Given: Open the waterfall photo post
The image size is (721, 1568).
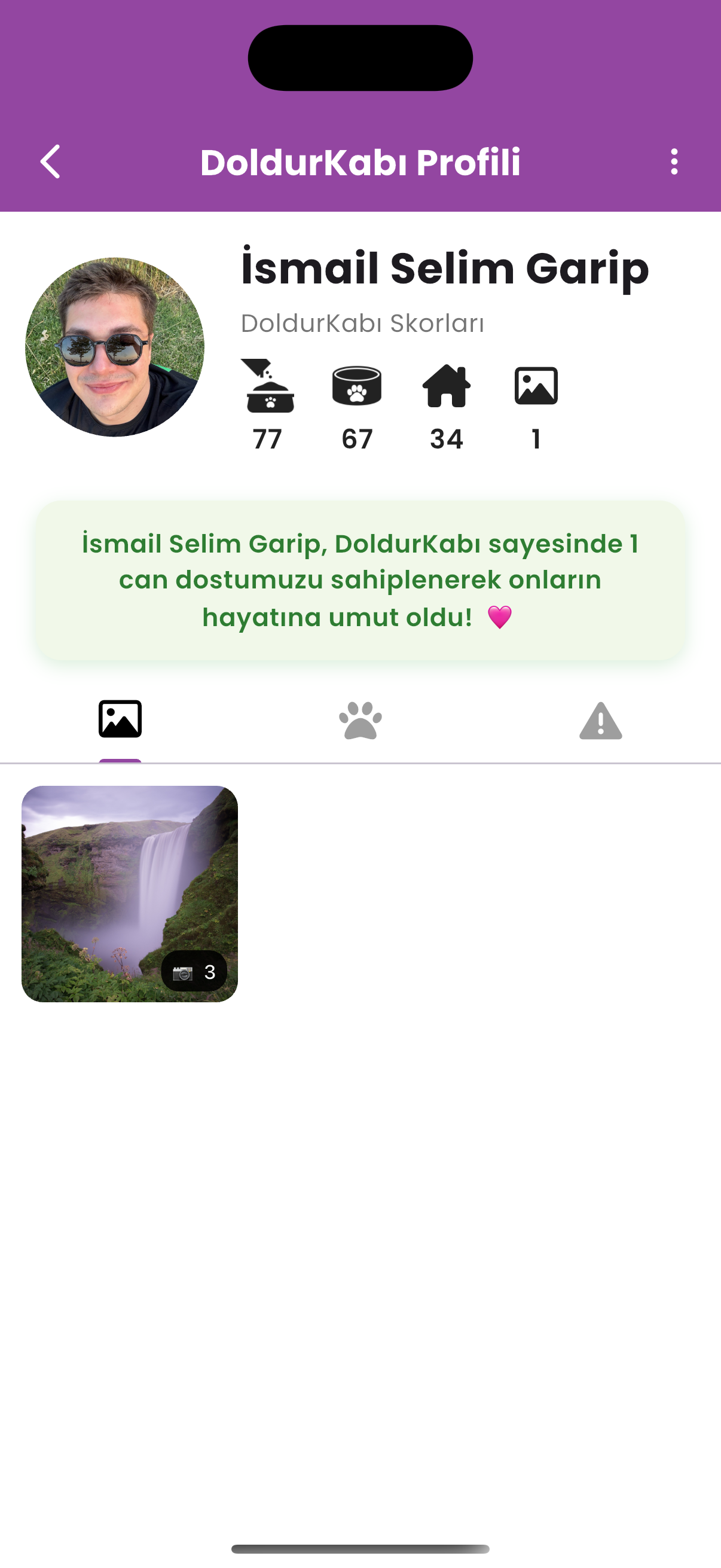Looking at the screenshot, I should coord(130,893).
